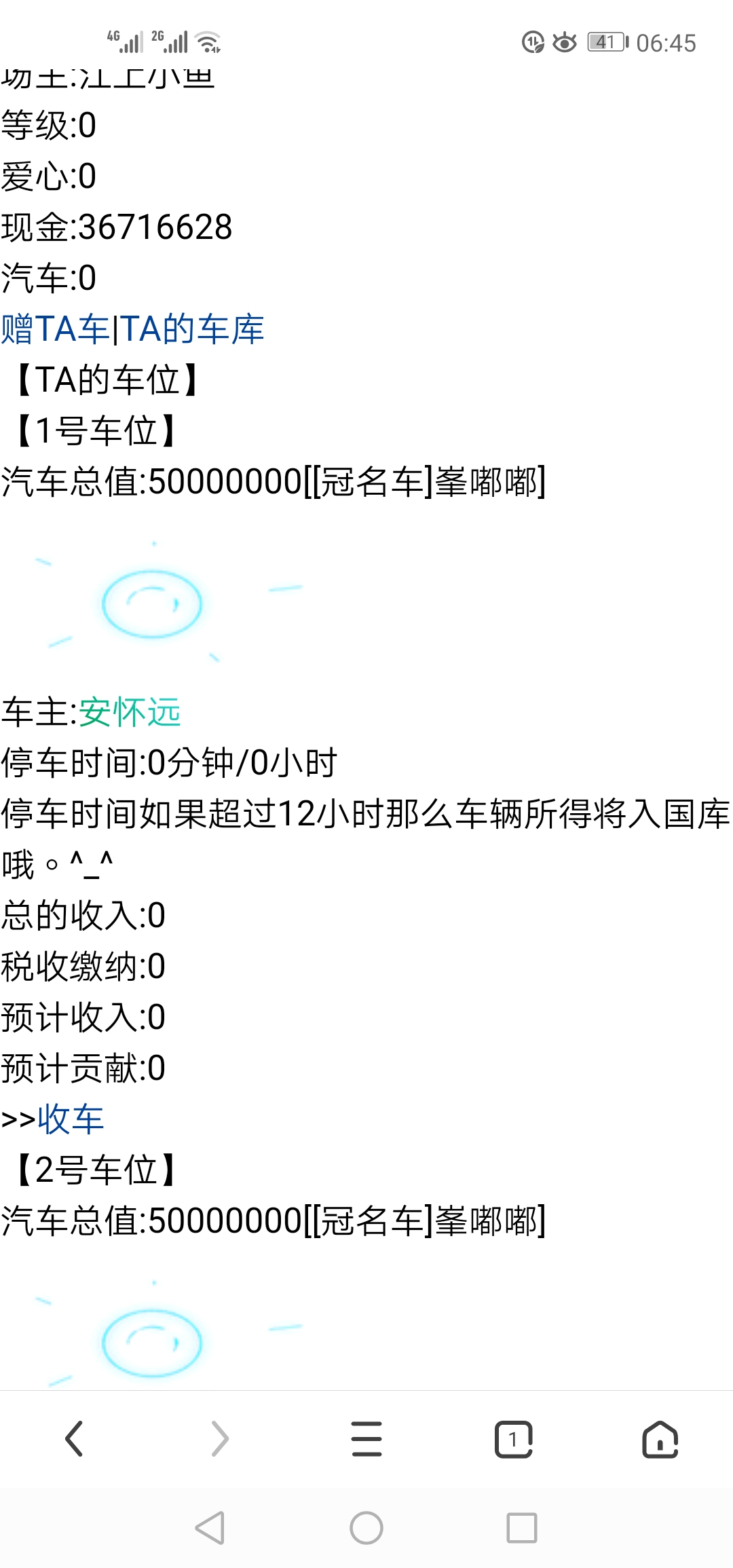The width and height of the screenshot is (733, 1568).
Task: Open car owner 安怀远's profile
Action: pos(130,712)
